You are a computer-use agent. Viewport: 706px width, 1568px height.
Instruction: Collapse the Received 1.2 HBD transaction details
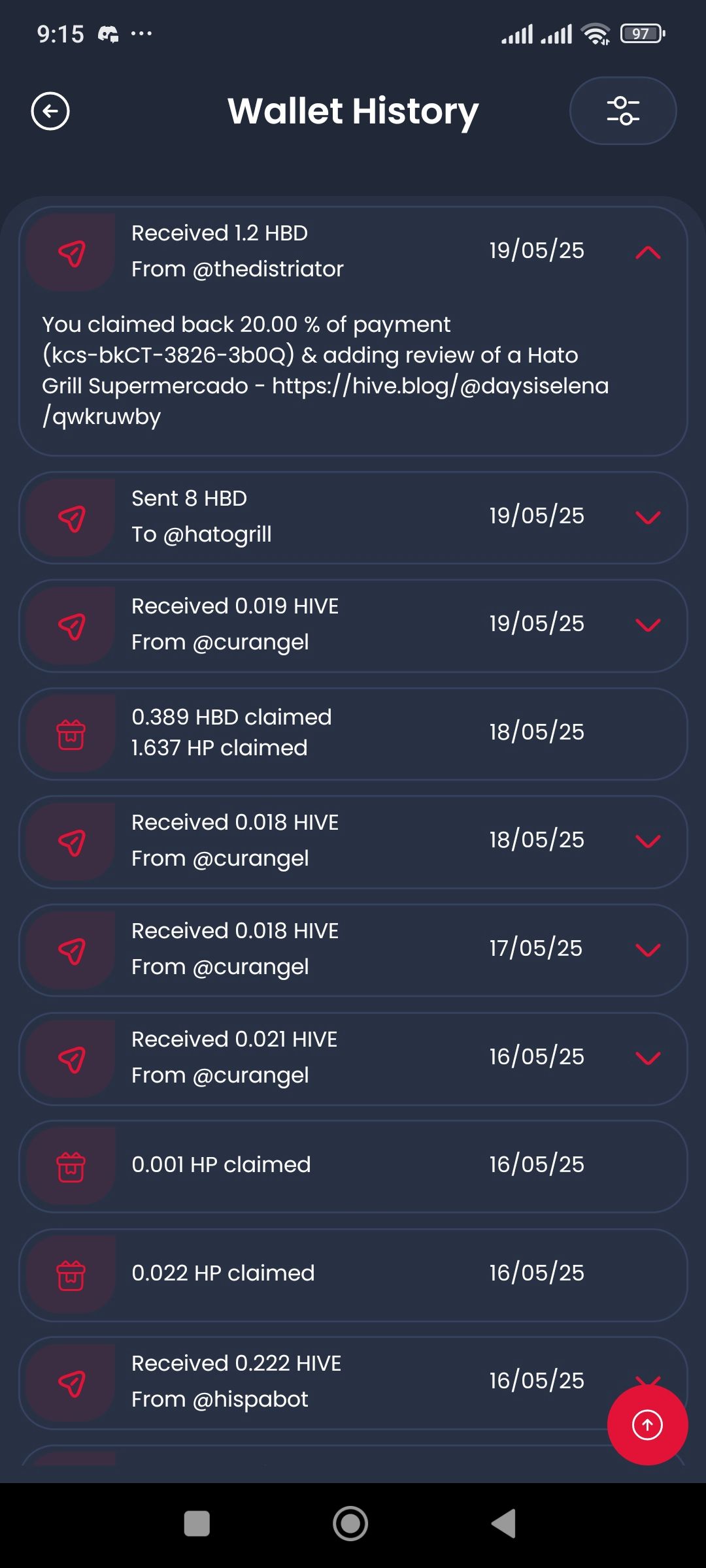tap(648, 252)
